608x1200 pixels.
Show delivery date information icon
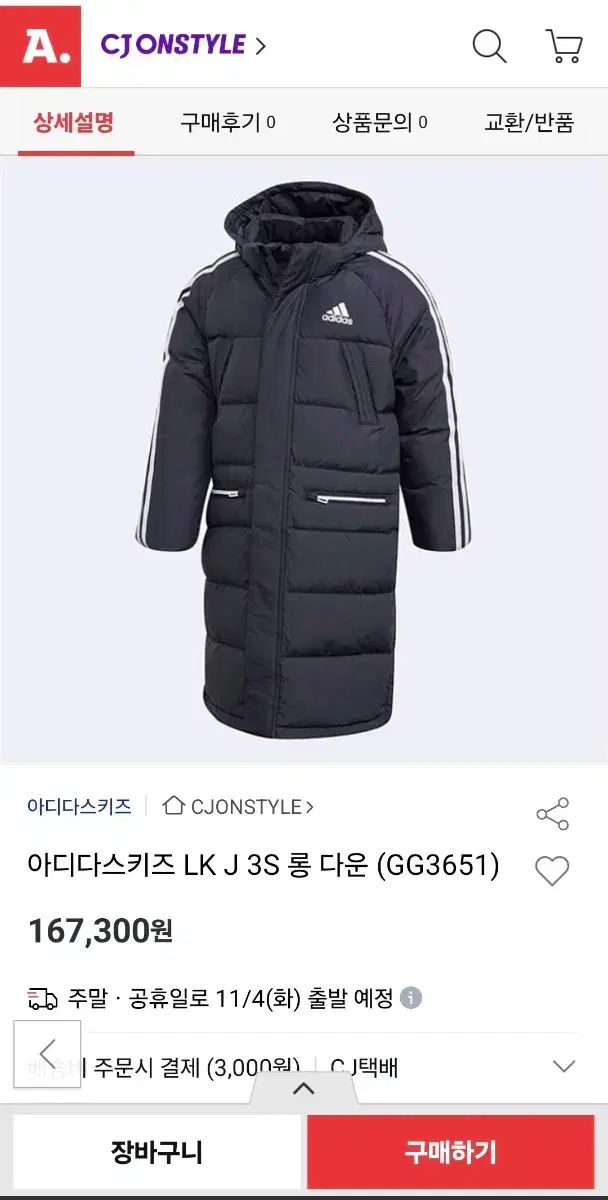(411, 997)
